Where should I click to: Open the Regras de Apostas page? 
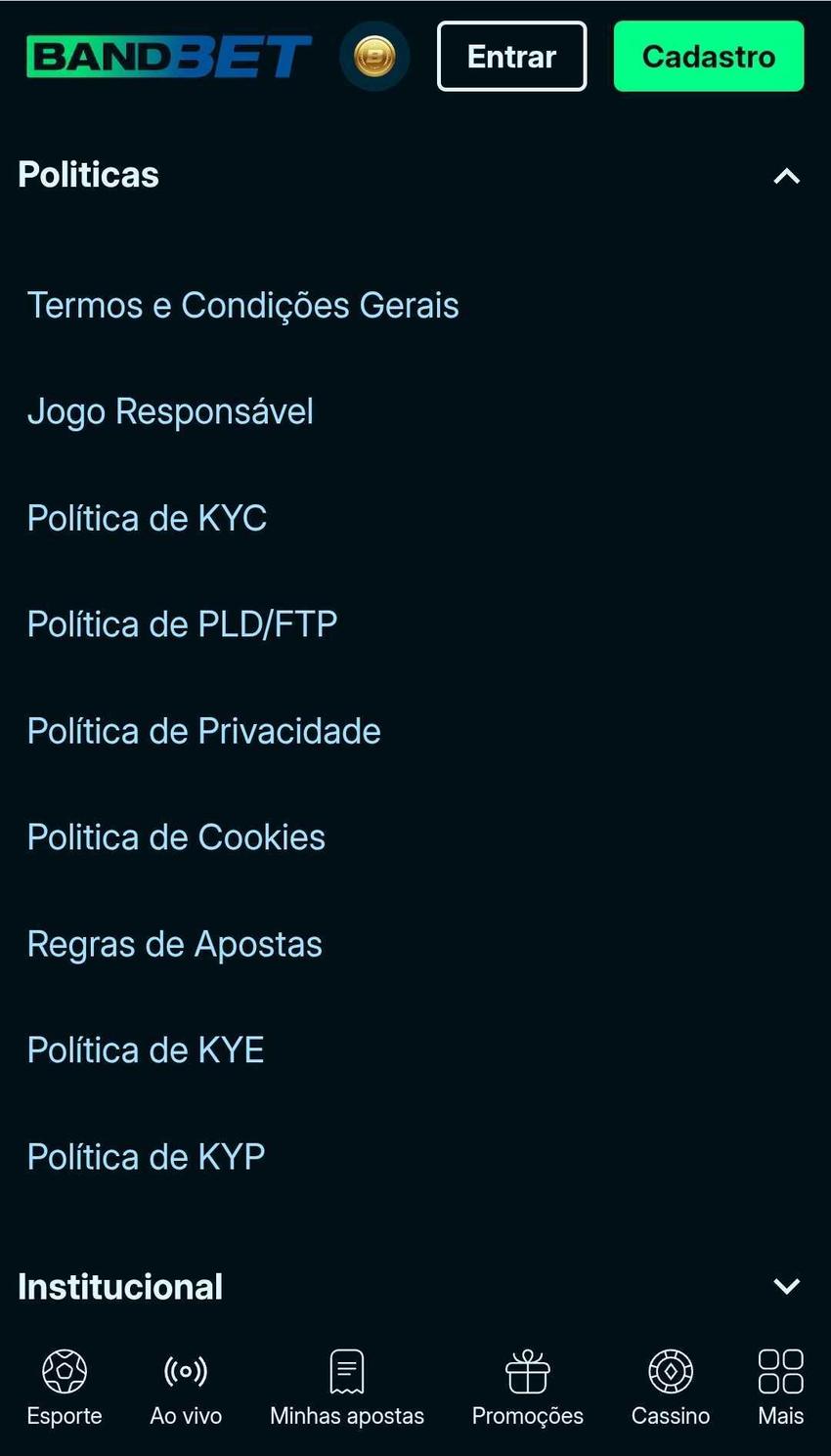click(174, 943)
